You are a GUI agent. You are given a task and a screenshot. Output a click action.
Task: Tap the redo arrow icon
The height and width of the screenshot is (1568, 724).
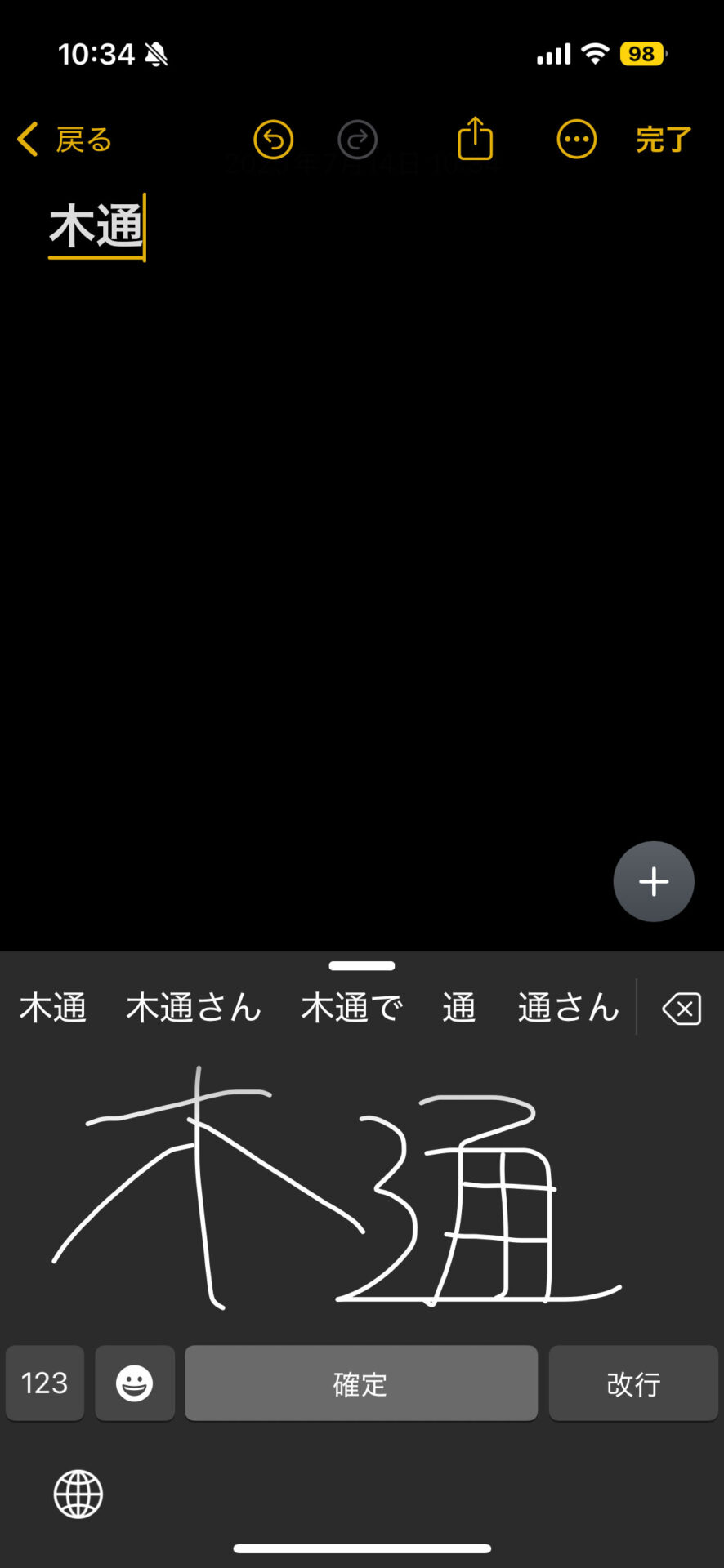pyautogui.click(x=357, y=140)
